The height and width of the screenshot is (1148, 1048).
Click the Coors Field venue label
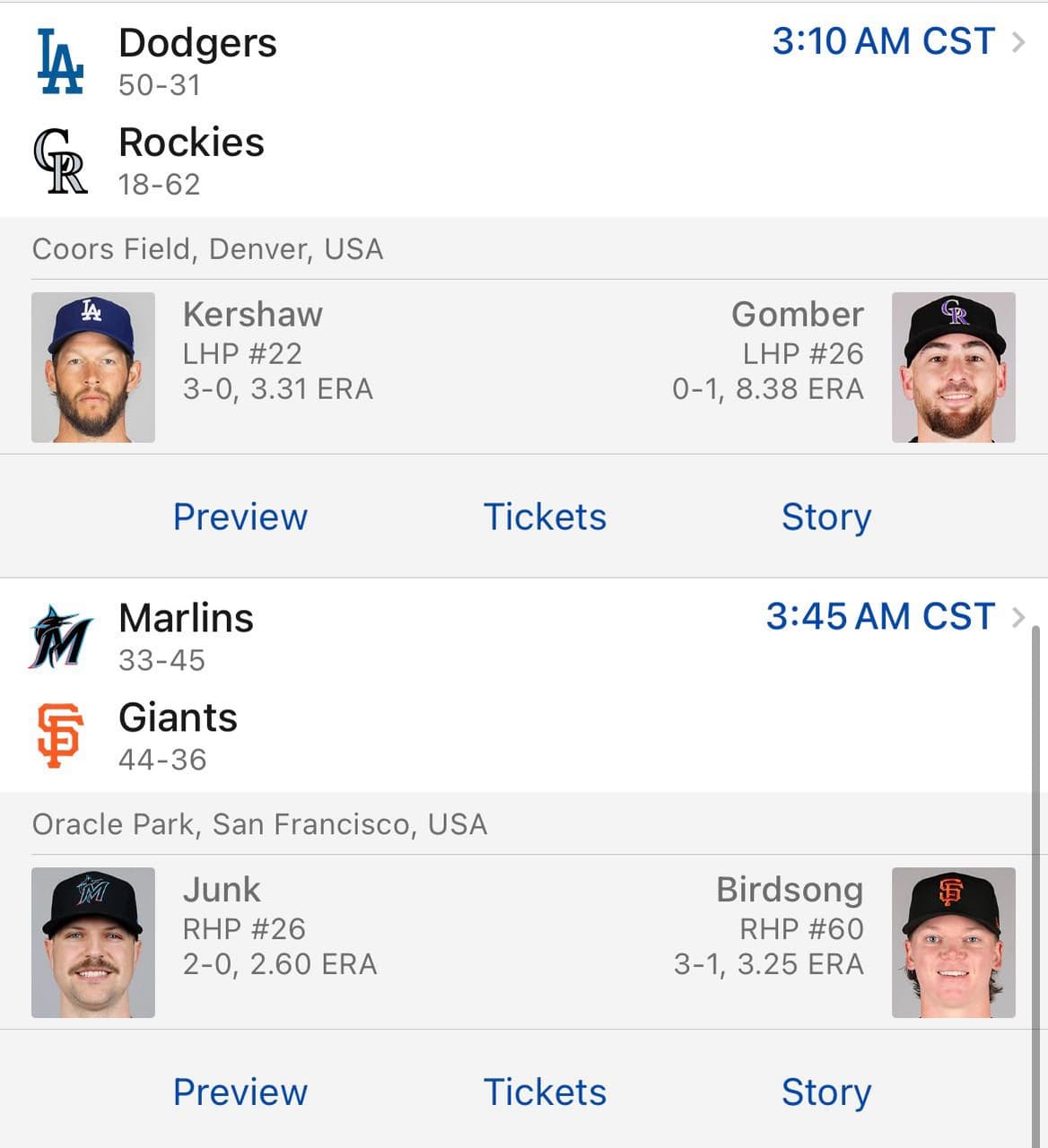click(x=207, y=248)
